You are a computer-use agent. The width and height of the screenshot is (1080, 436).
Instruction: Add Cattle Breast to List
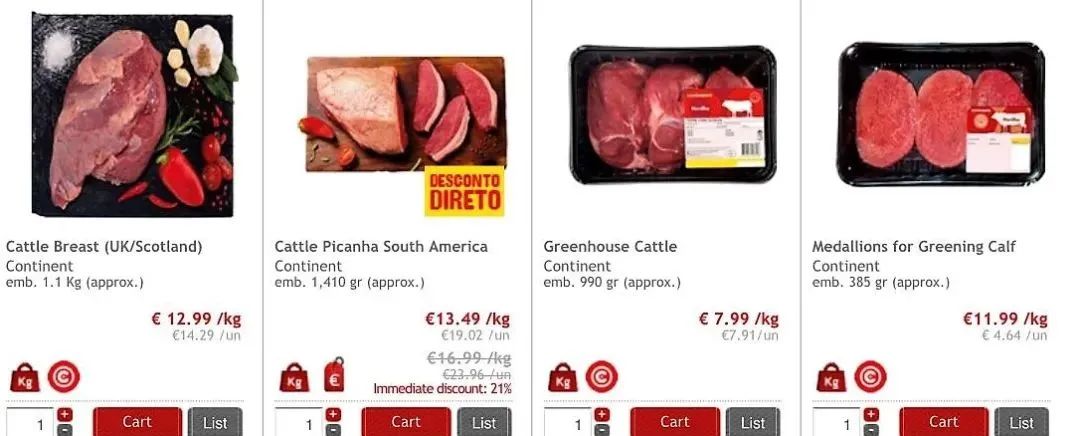tap(215, 422)
